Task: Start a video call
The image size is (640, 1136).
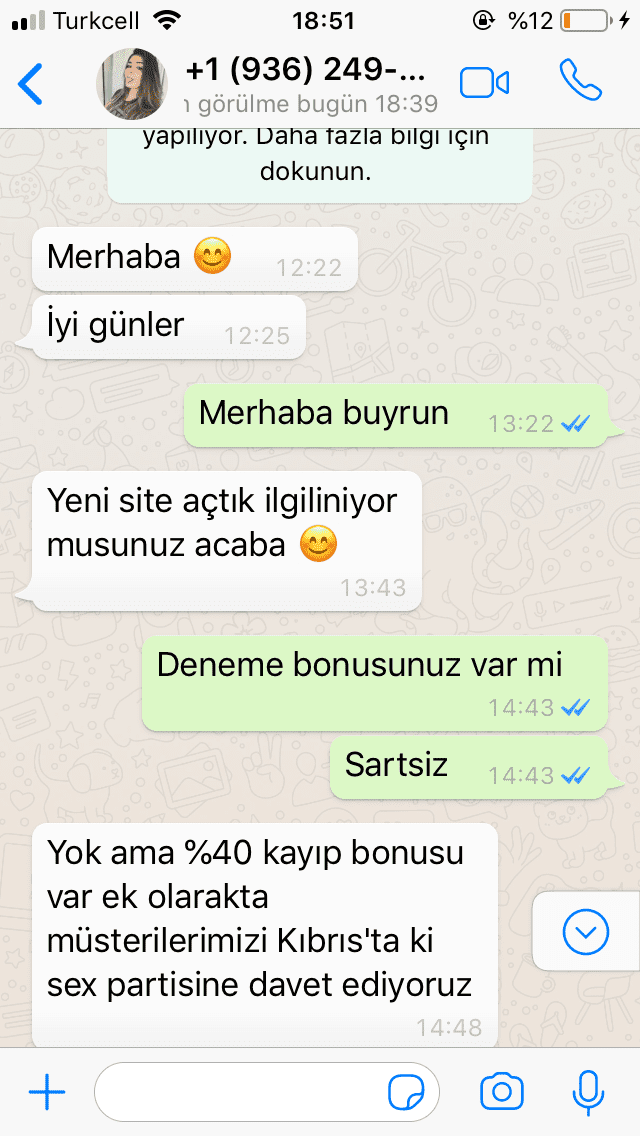Action: [x=484, y=83]
